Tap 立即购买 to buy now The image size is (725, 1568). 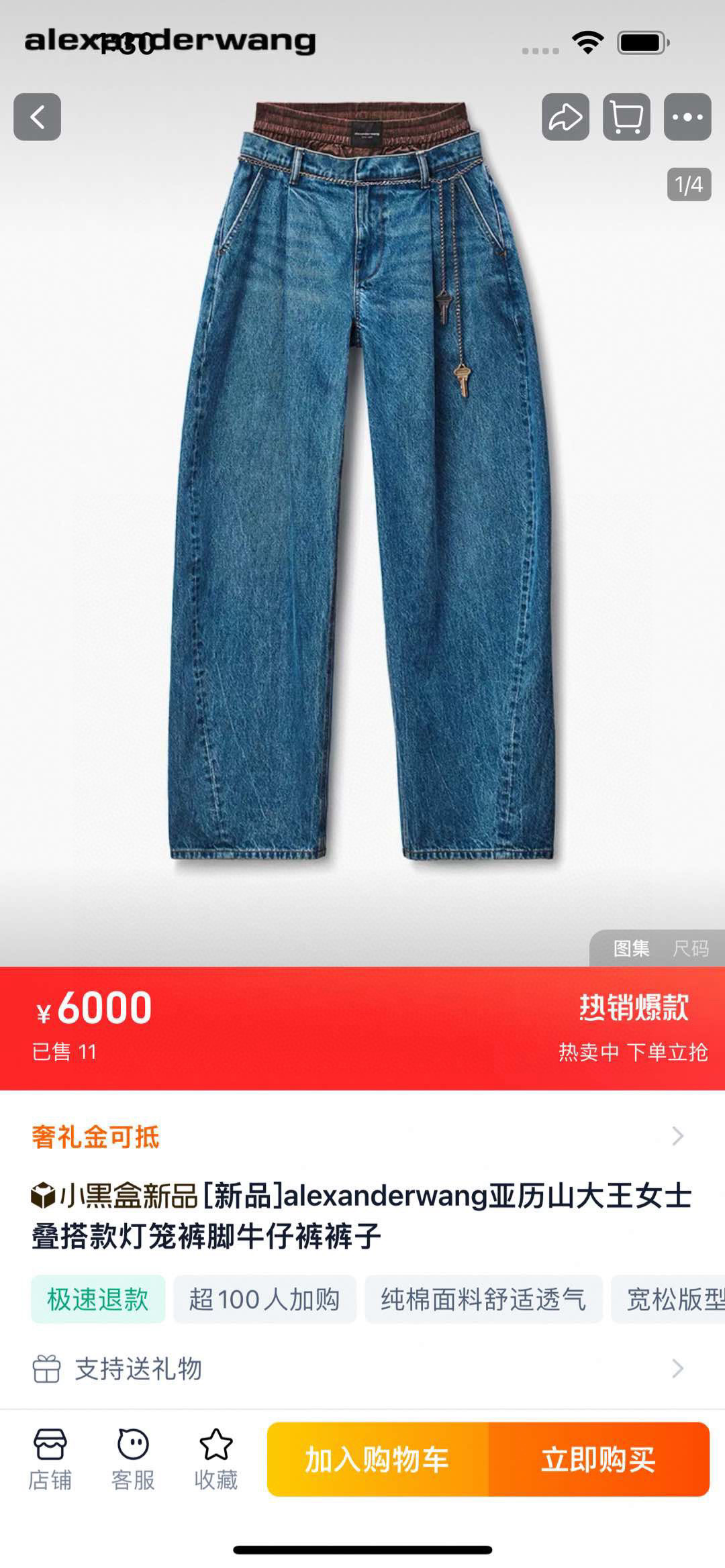[599, 1459]
